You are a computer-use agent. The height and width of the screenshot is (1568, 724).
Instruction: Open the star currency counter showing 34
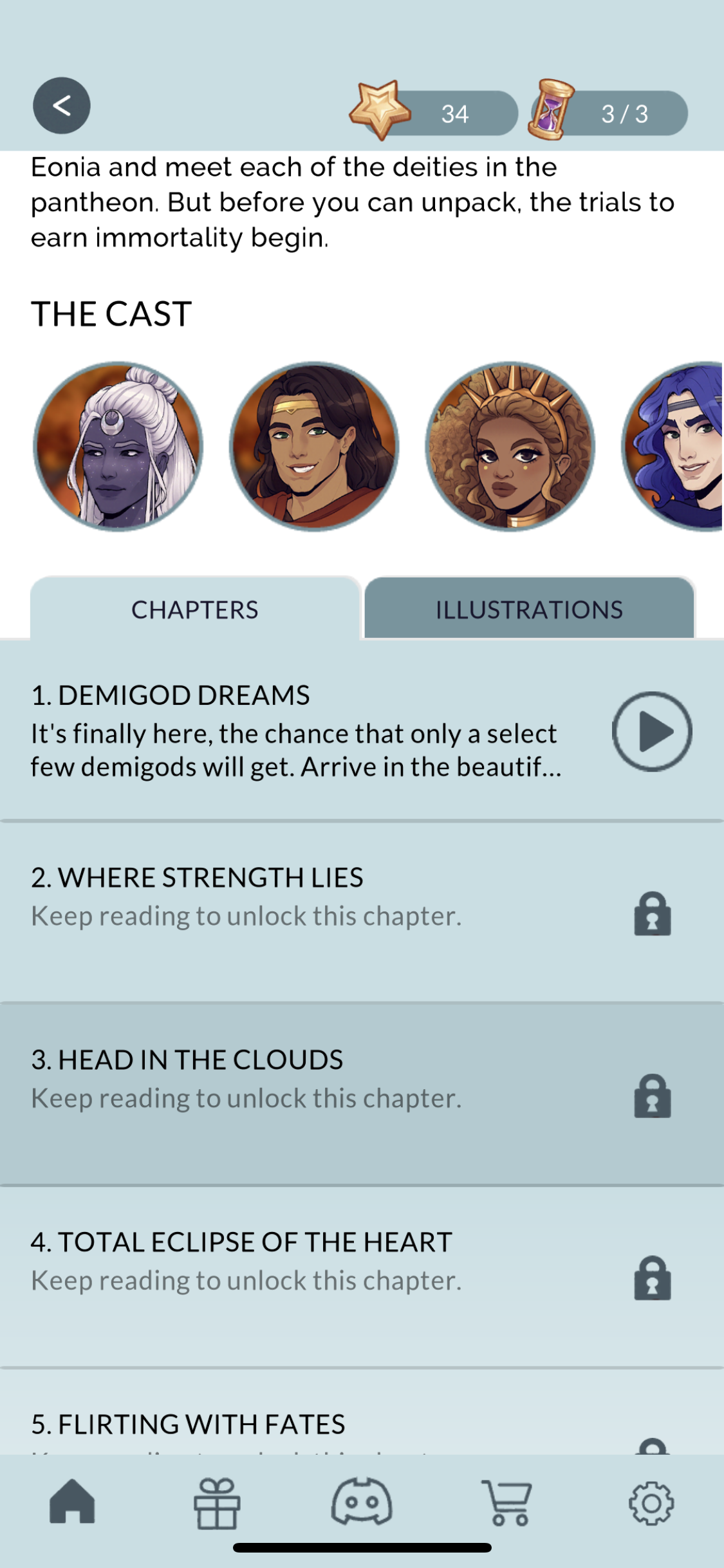435,113
